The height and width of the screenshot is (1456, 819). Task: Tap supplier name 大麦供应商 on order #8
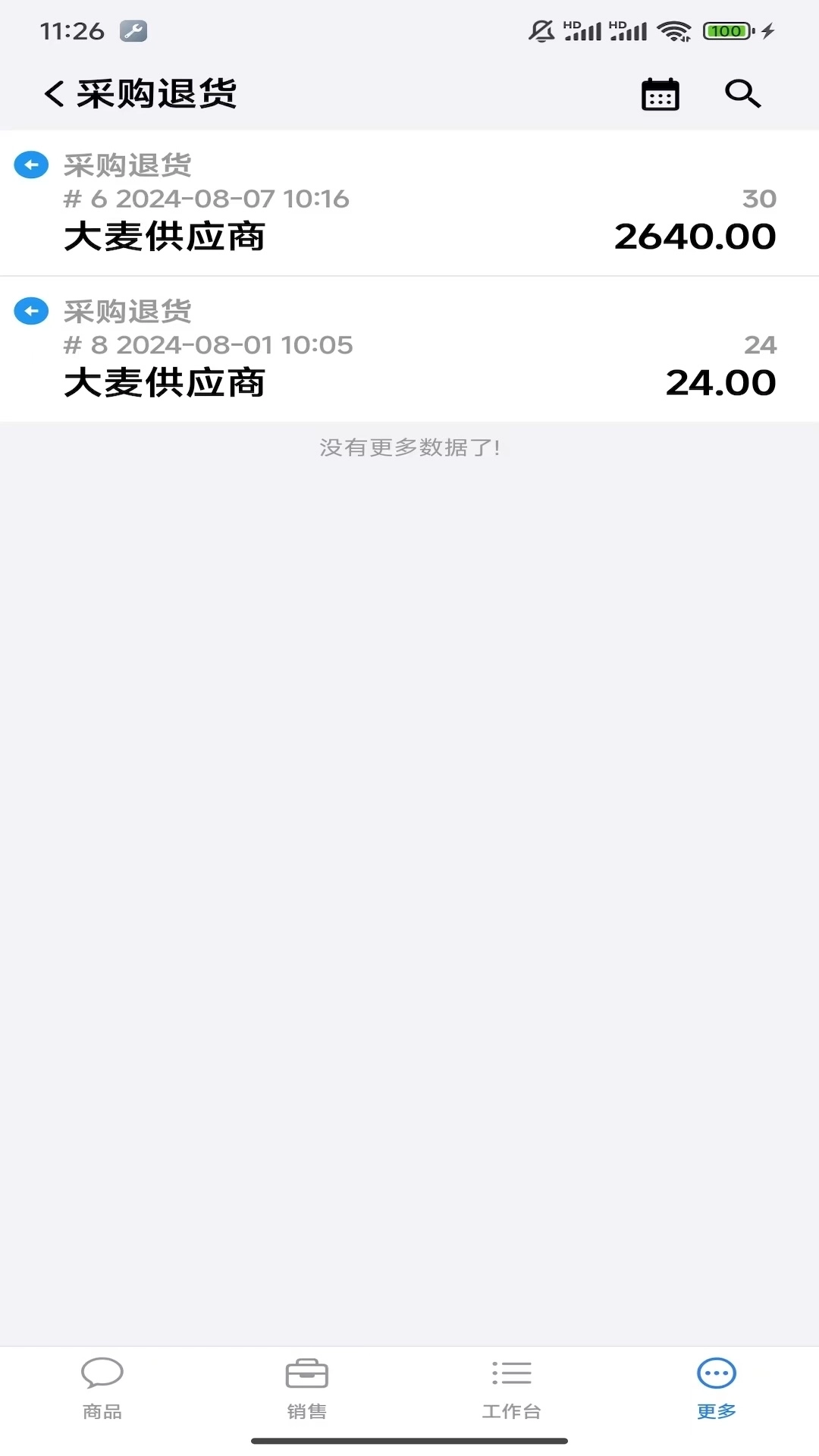164,383
